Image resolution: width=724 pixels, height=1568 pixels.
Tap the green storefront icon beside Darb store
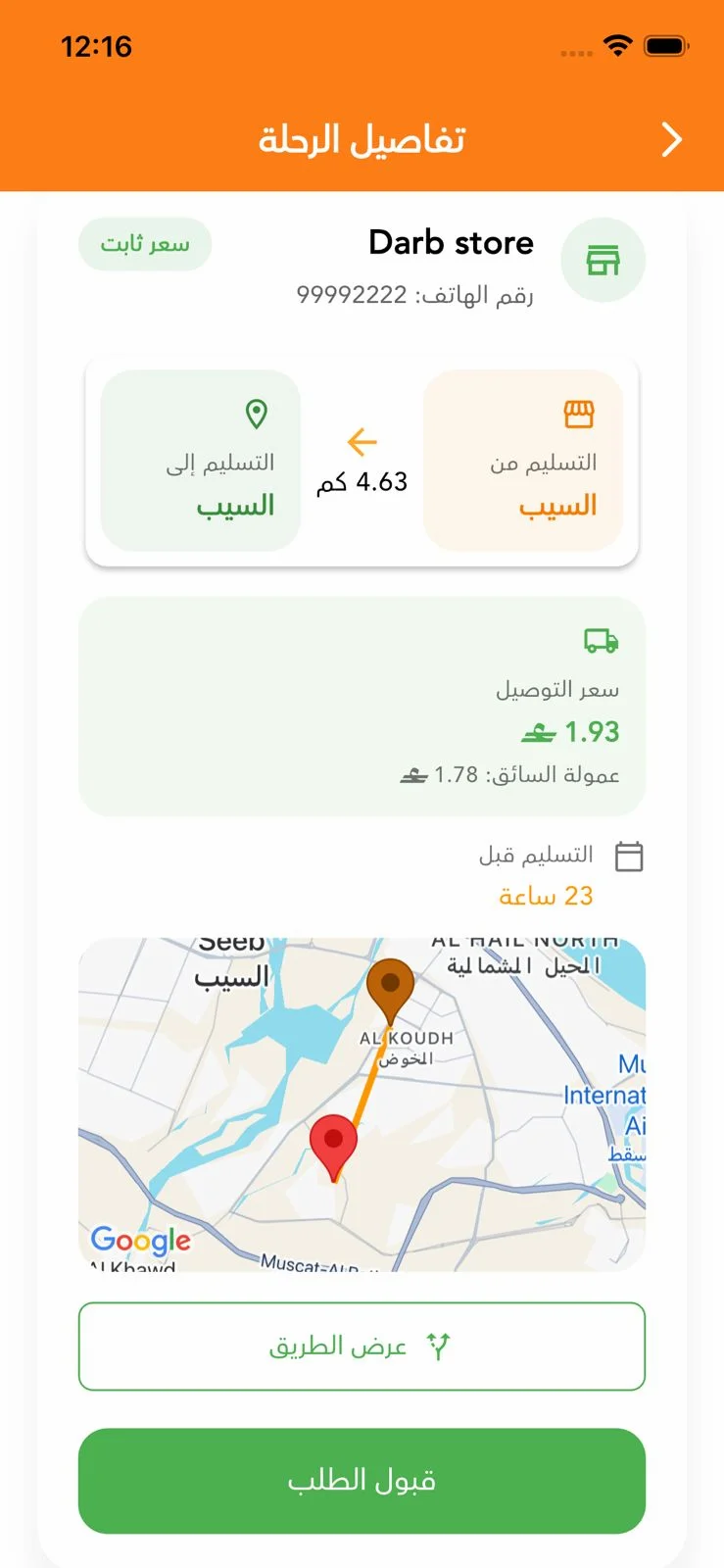(603, 259)
